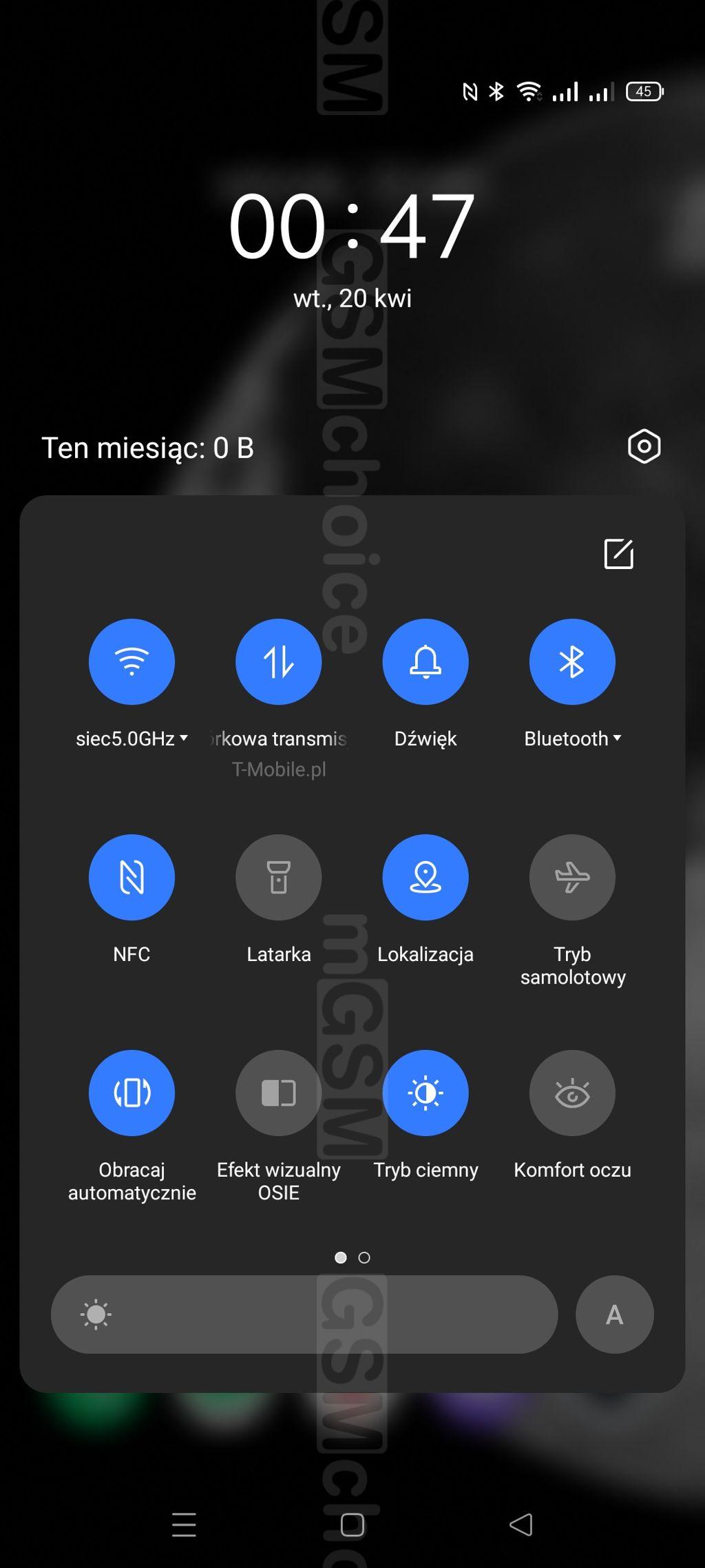
Task: Open settings via the gear icon
Action: click(644, 446)
